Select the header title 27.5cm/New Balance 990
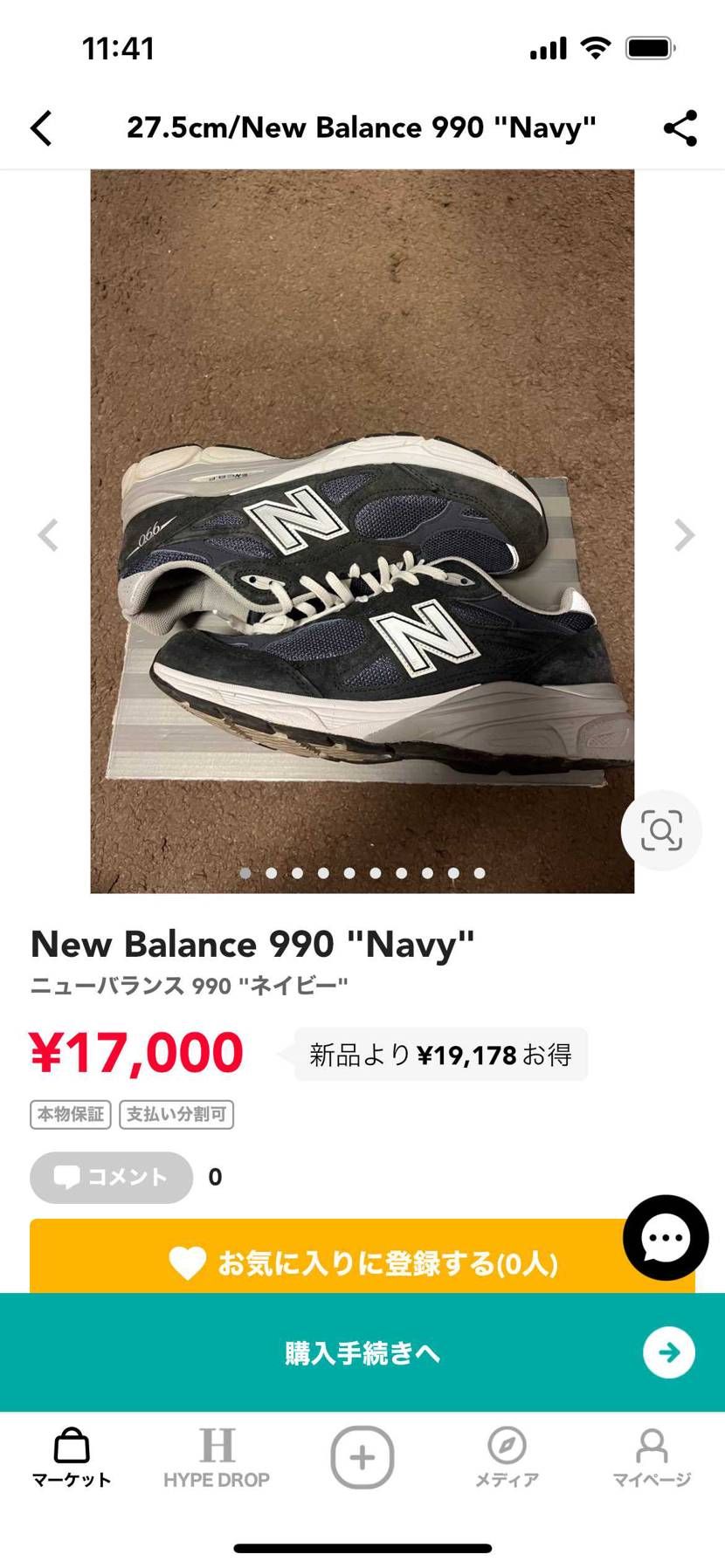 pyautogui.click(x=362, y=127)
